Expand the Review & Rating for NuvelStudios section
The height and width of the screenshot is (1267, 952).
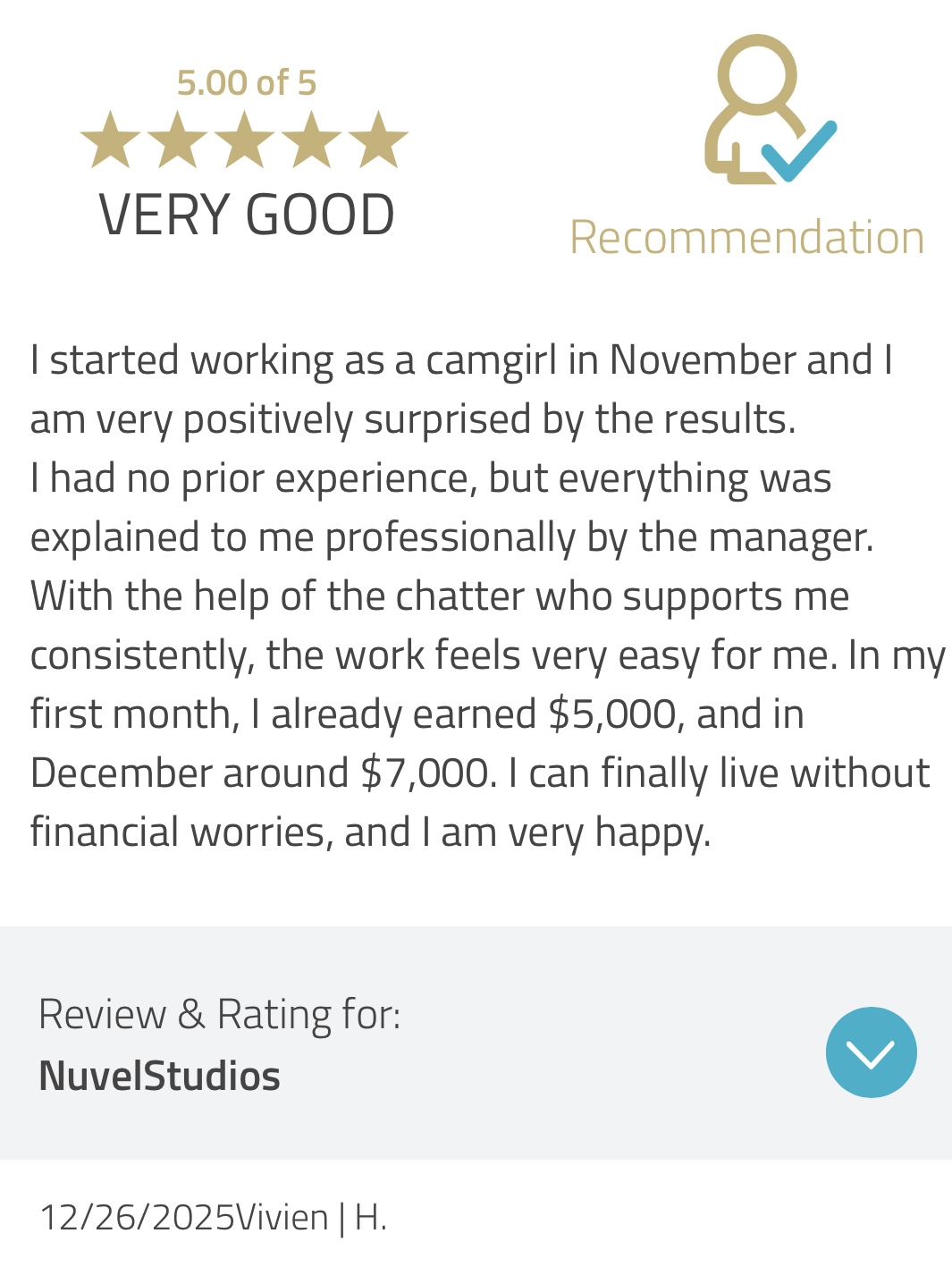[871, 1052]
